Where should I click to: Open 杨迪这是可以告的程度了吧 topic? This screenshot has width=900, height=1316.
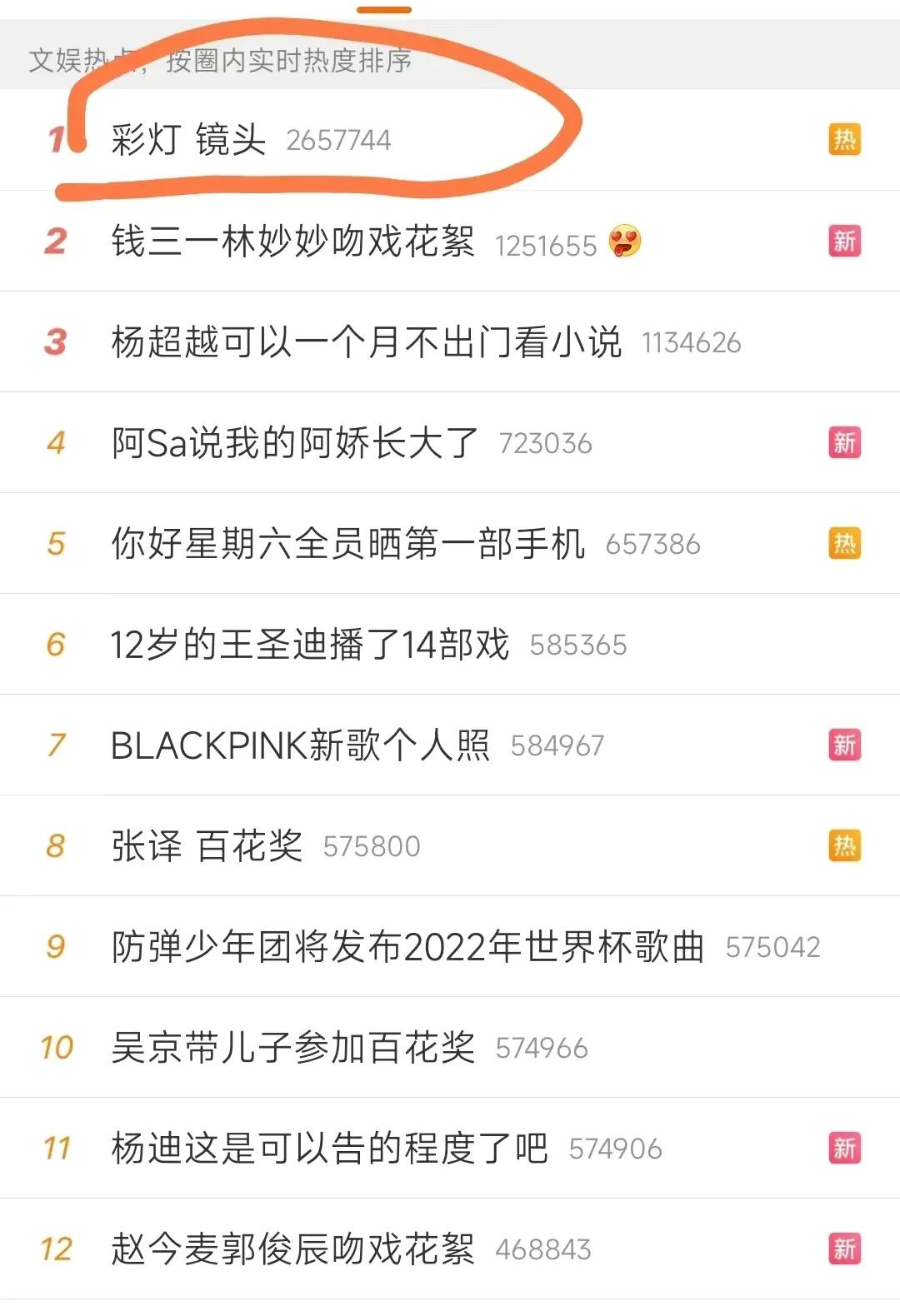click(x=329, y=1149)
